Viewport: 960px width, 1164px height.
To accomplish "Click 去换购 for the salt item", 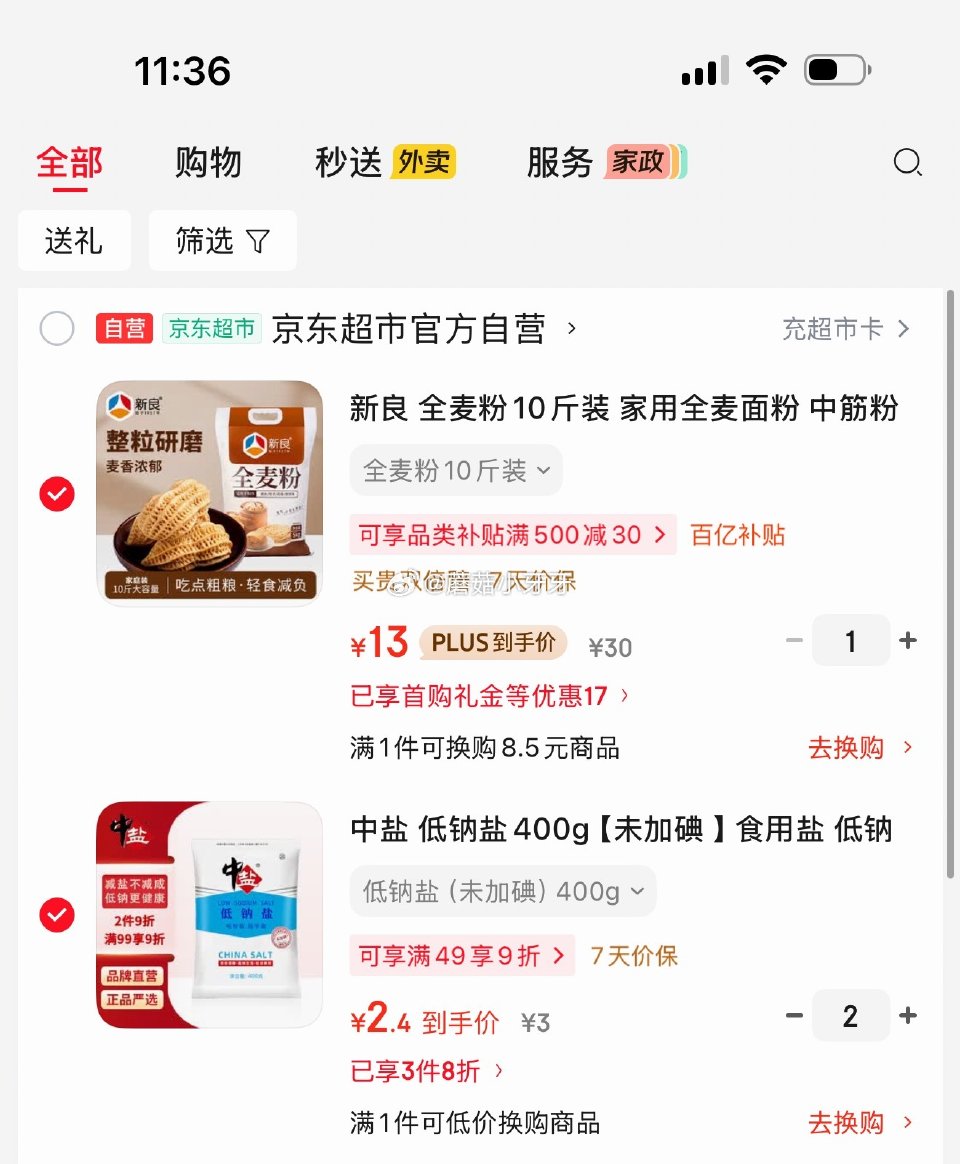I will tap(845, 1122).
